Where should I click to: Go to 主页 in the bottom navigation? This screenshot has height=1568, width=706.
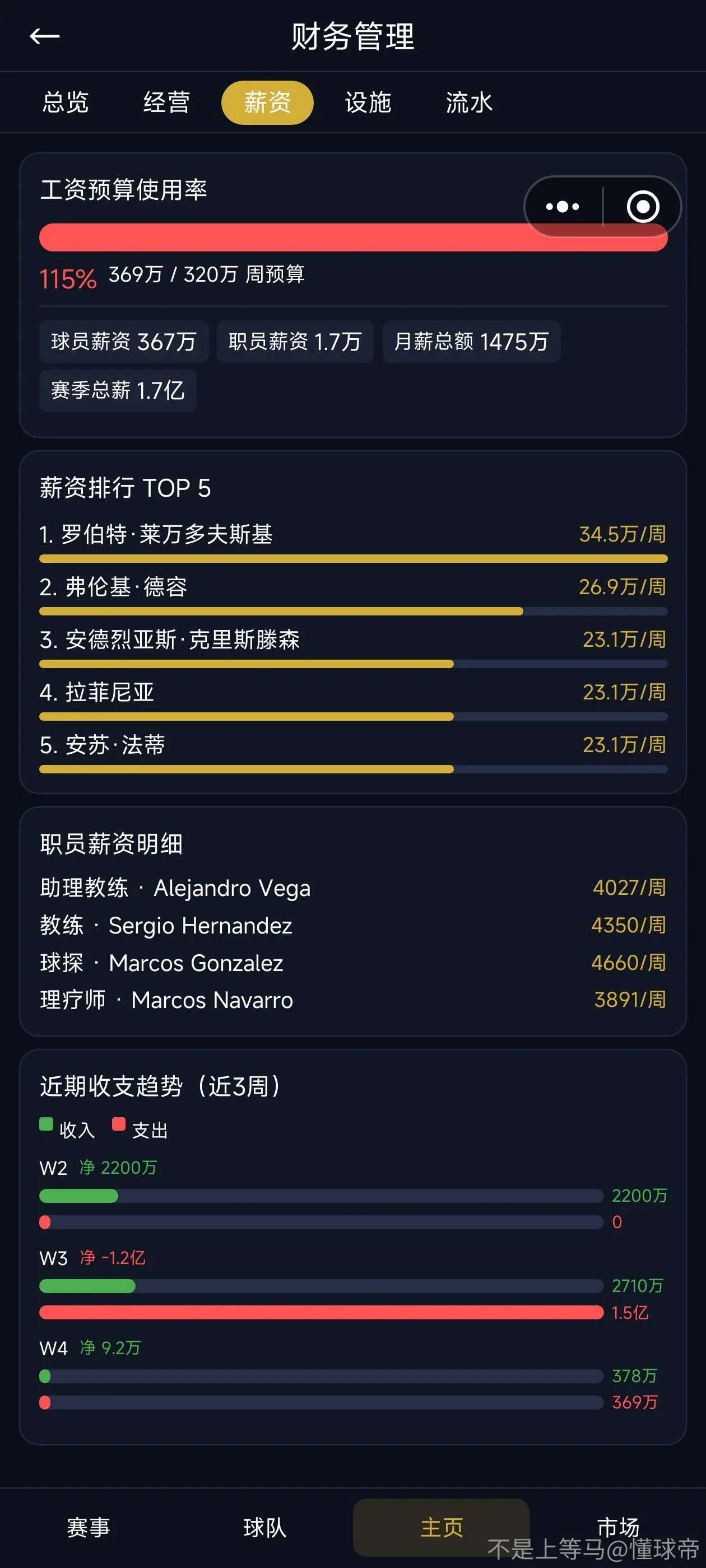441,1527
